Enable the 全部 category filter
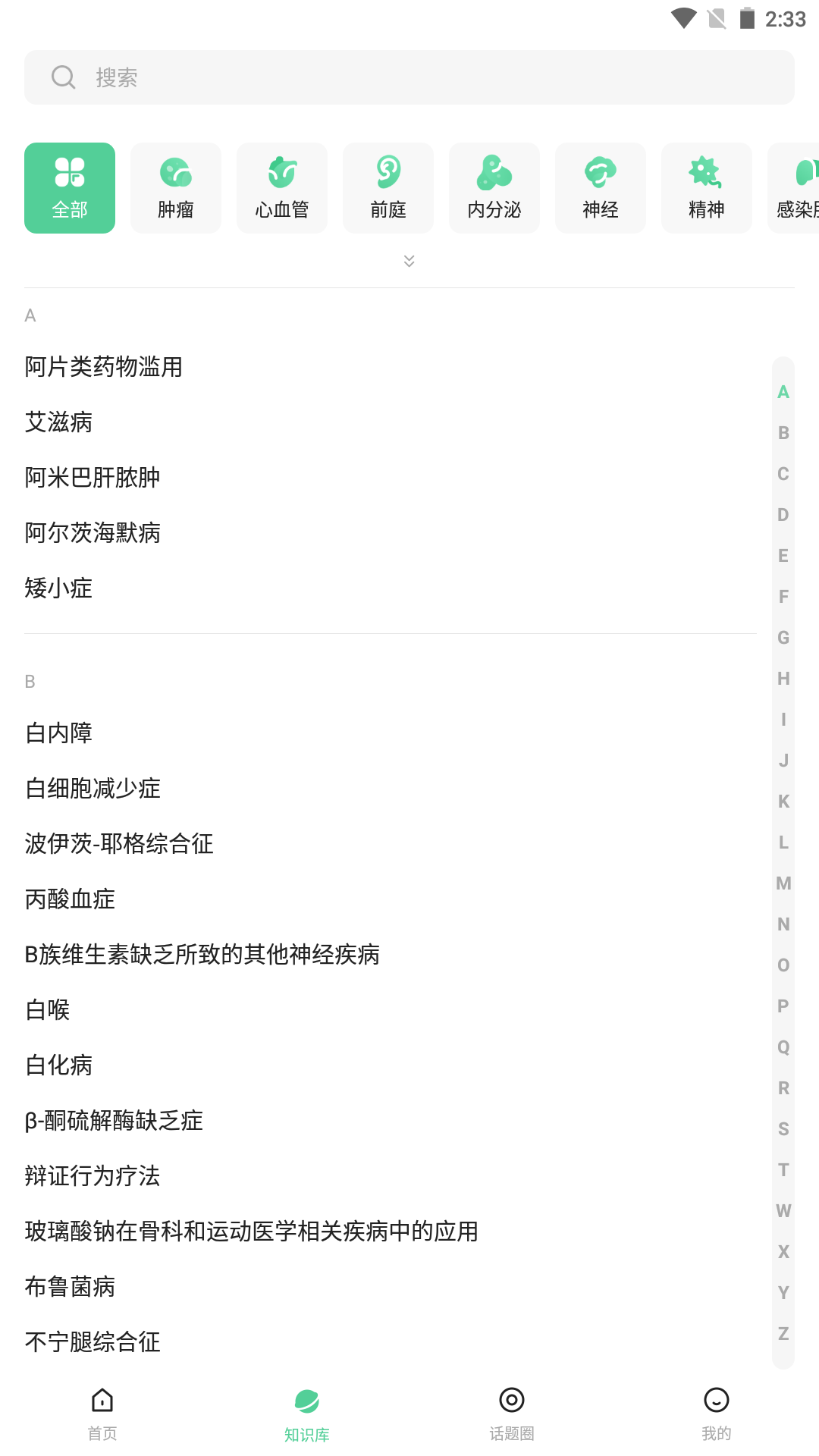Image resolution: width=819 pixels, height=1456 pixels. [x=69, y=187]
